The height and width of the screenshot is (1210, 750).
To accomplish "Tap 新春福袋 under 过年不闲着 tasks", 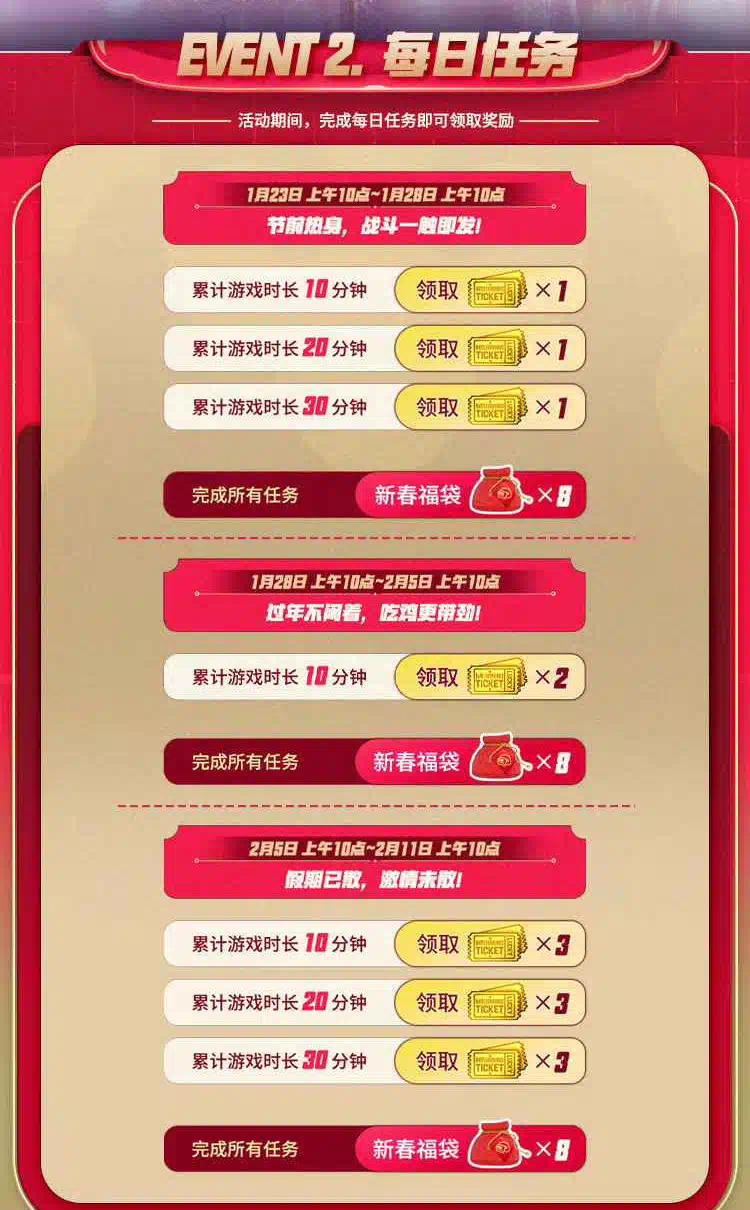I will click(417, 762).
